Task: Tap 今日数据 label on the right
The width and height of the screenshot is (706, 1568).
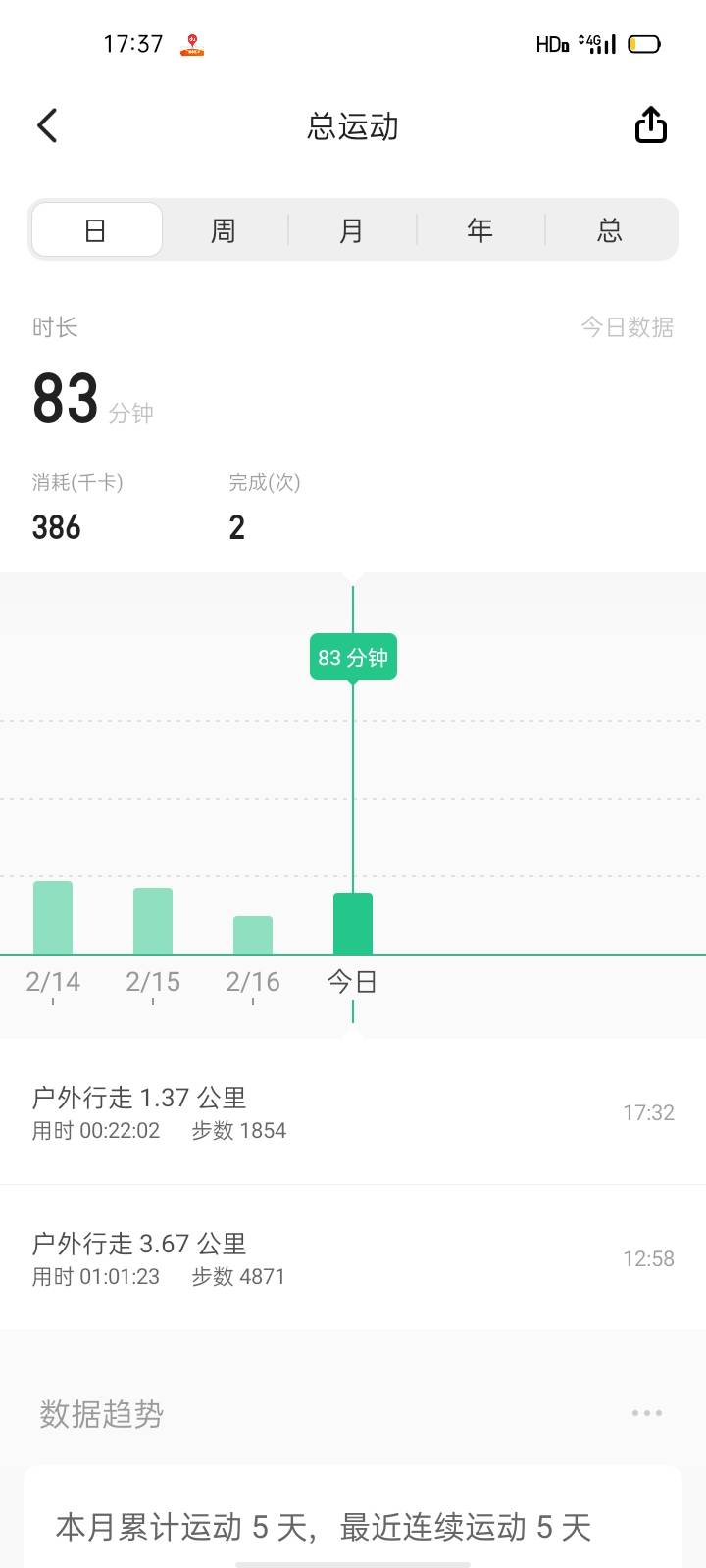Action: pos(629,328)
